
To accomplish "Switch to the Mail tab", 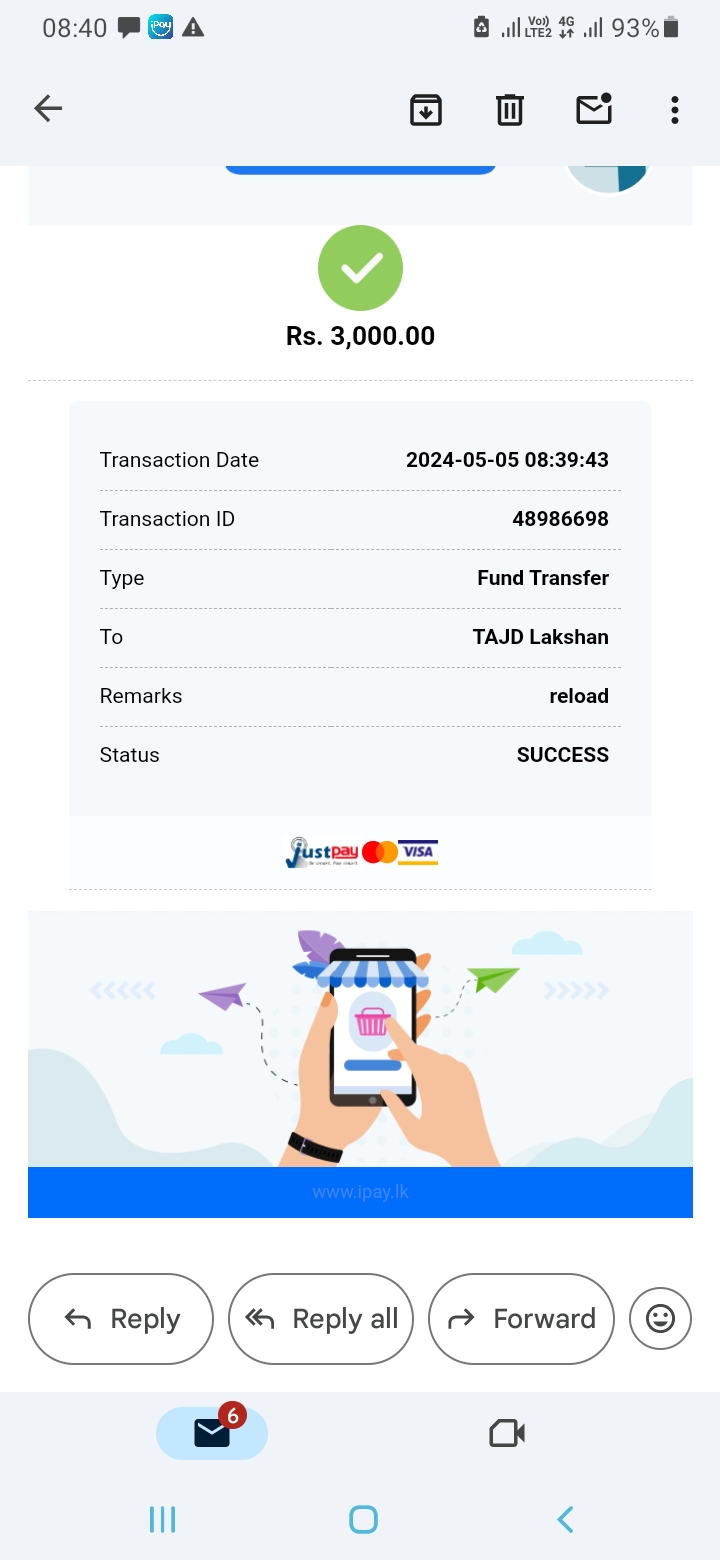I will 212,1433.
